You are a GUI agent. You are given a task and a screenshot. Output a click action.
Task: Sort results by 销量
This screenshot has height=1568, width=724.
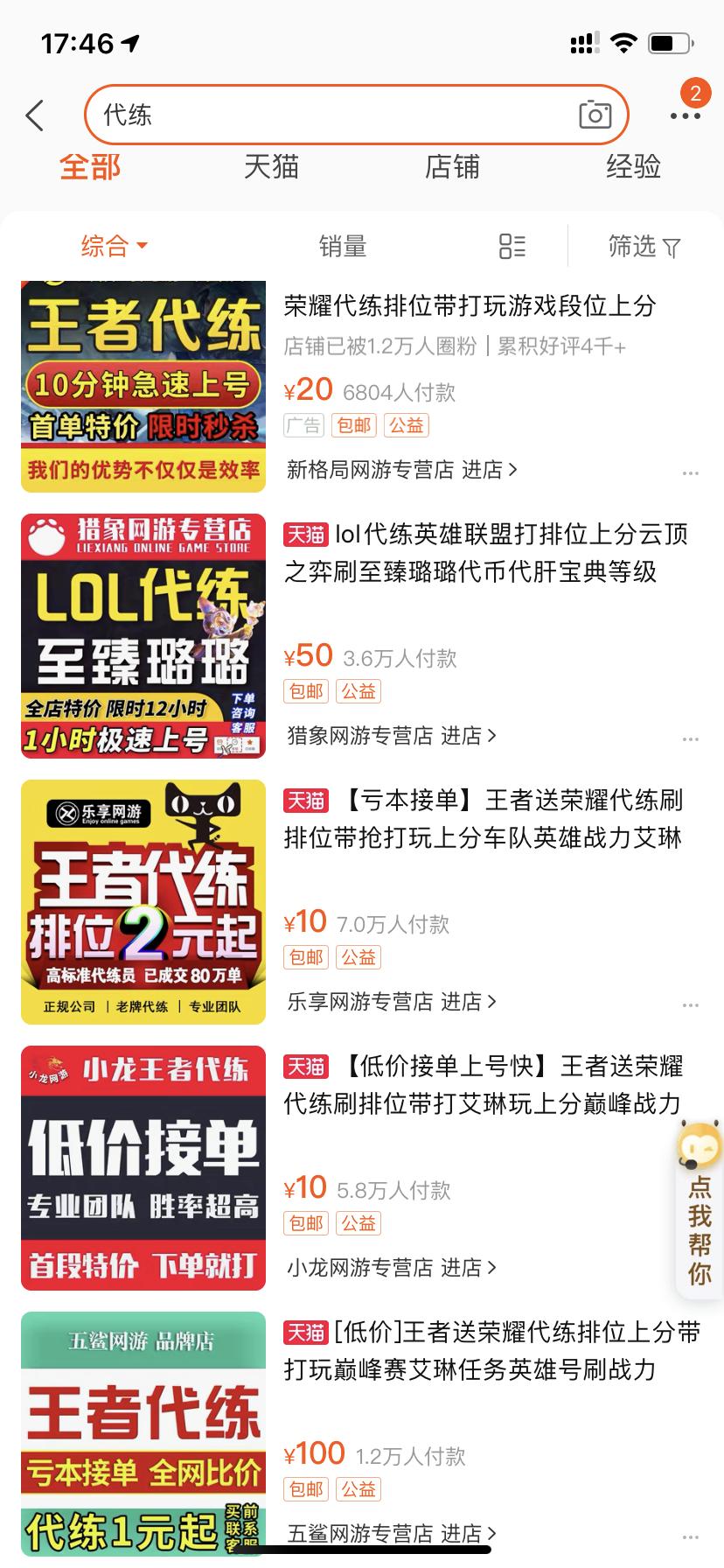click(x=344, y=246)
